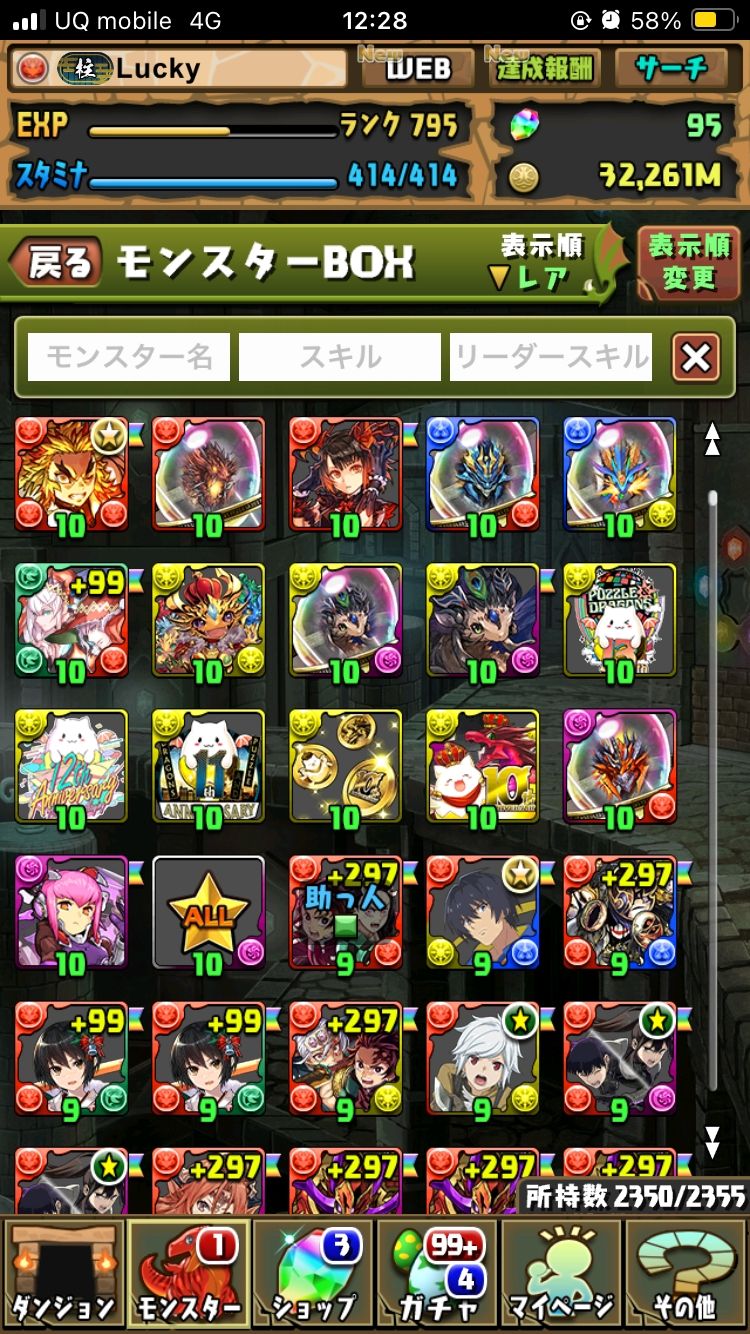750x1334 pixels.
Task: Select the 12th Anniversary white cat monster
Action: (71, 767)
